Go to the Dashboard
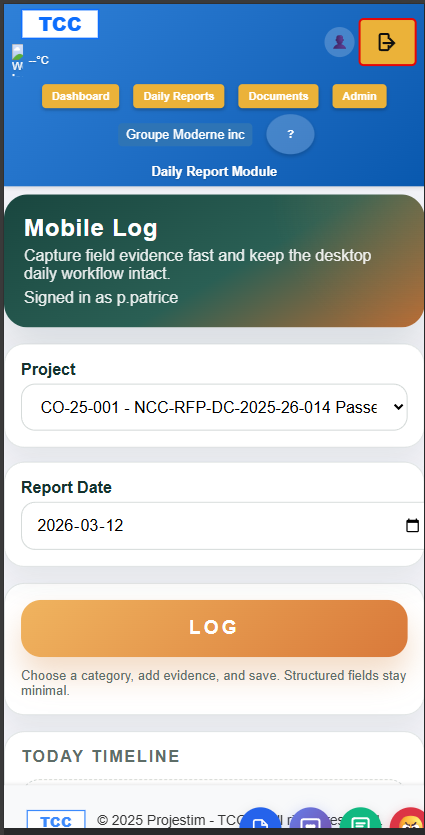 [80, 96]
